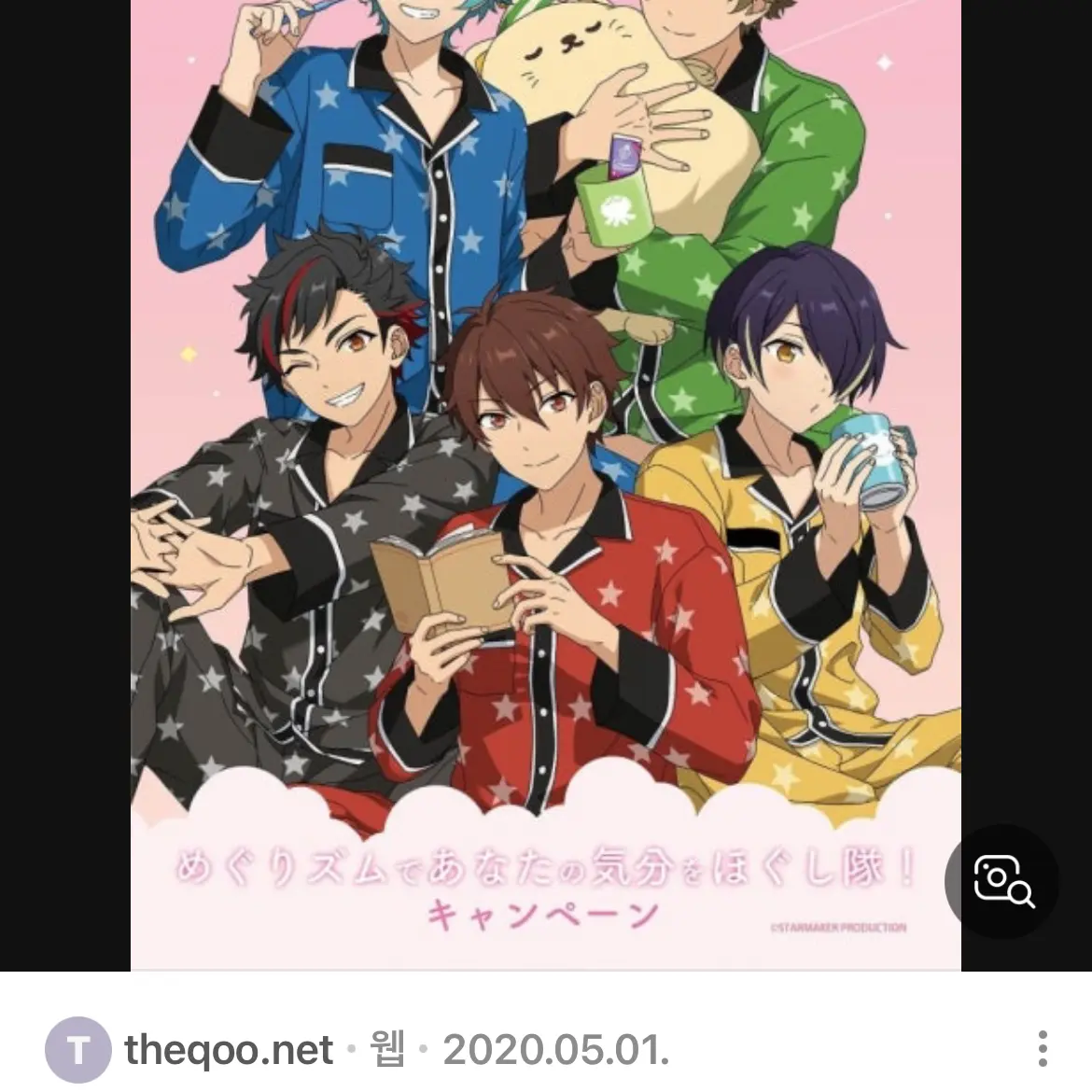Open the three-dot overflow menu

(1043, 1051)
